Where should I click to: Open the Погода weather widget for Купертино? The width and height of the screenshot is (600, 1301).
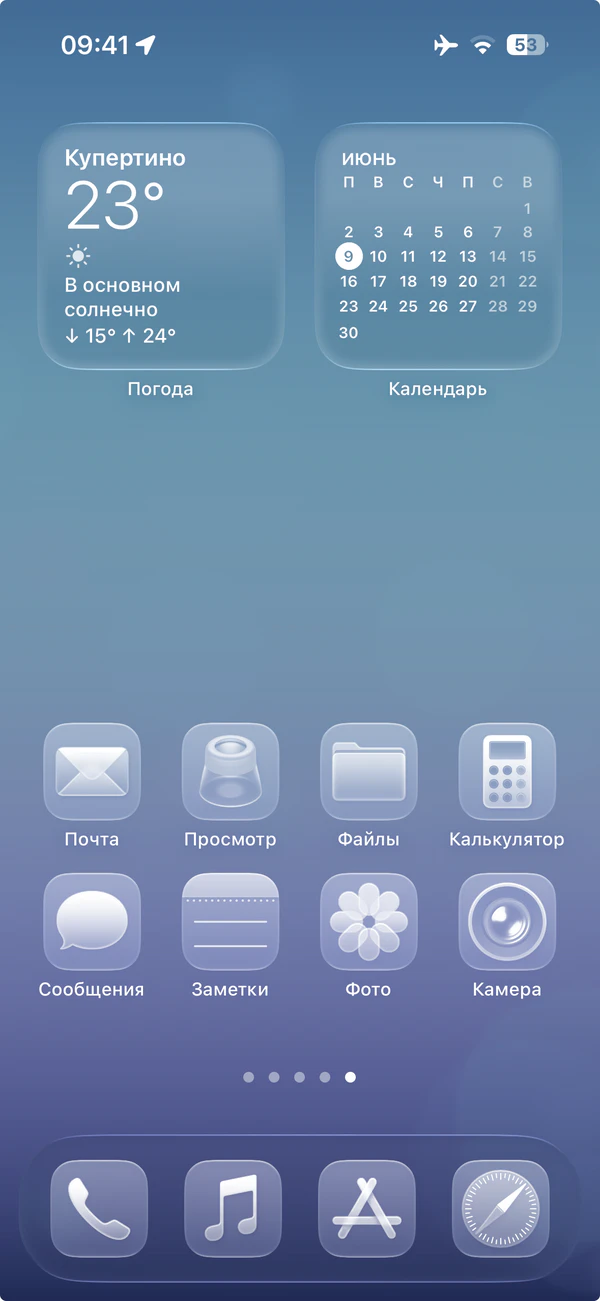161,247
